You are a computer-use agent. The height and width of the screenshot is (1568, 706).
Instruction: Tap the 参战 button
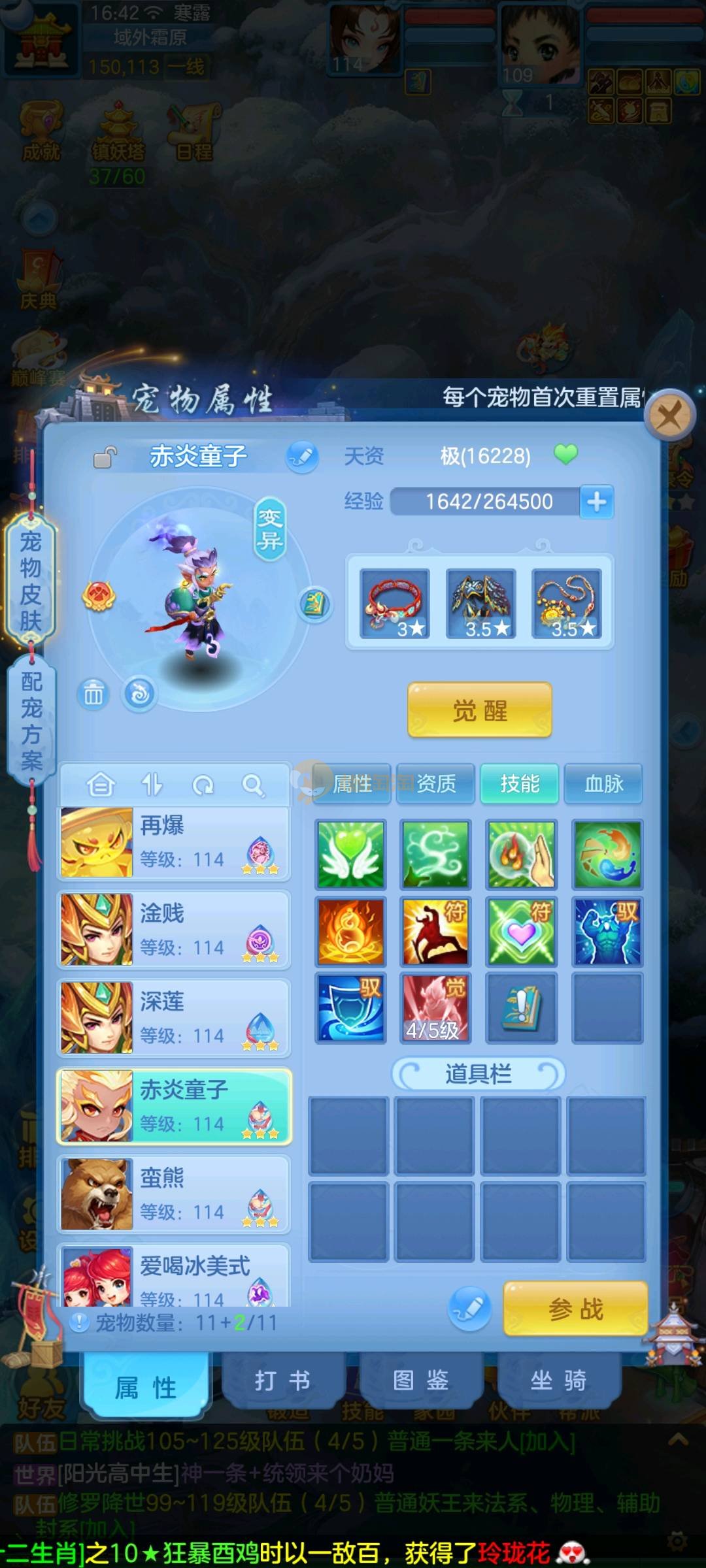(x=575, y=1309)
